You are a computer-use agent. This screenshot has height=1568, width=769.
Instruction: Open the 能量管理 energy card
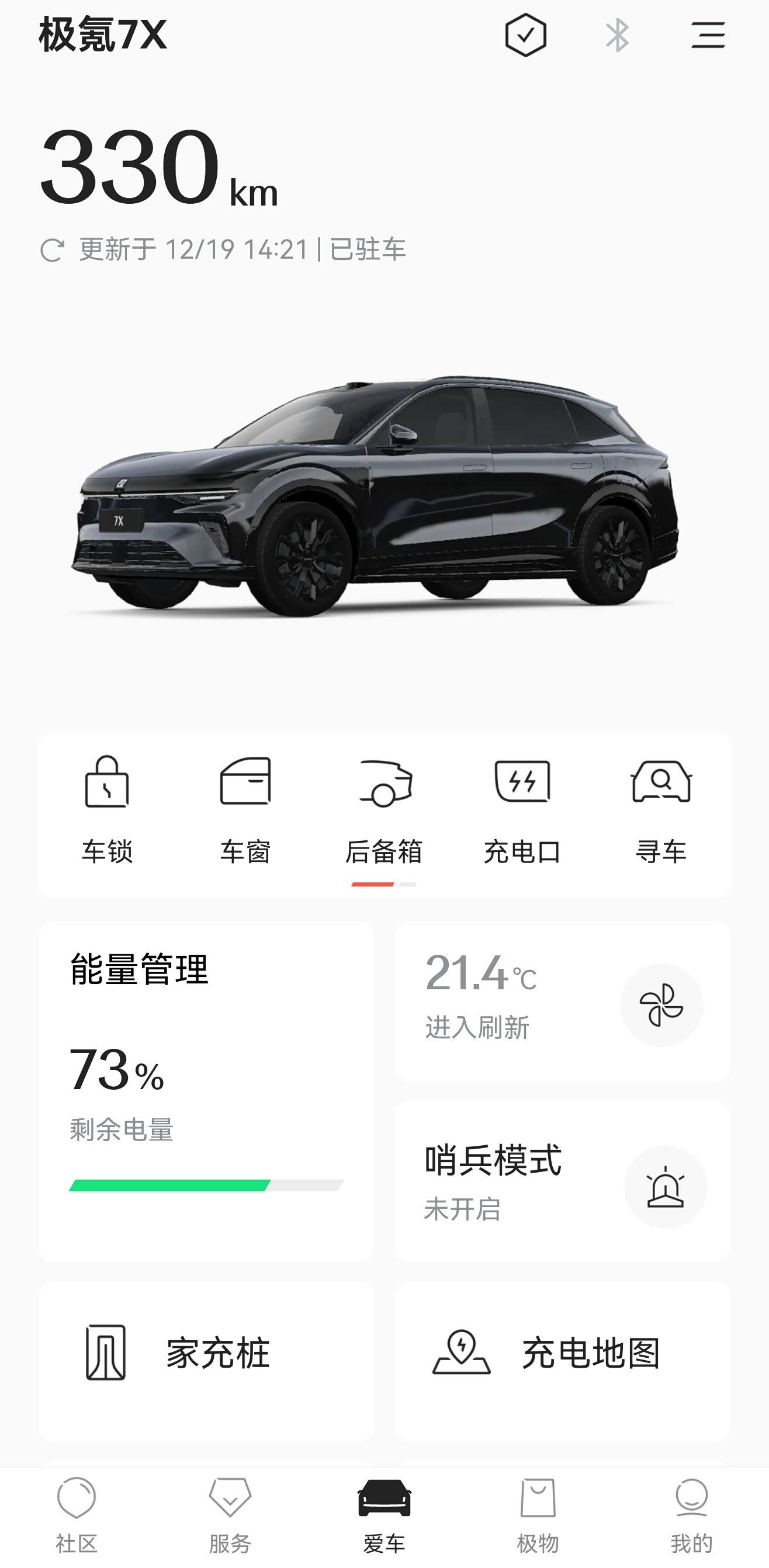(x=206, y=1090)
